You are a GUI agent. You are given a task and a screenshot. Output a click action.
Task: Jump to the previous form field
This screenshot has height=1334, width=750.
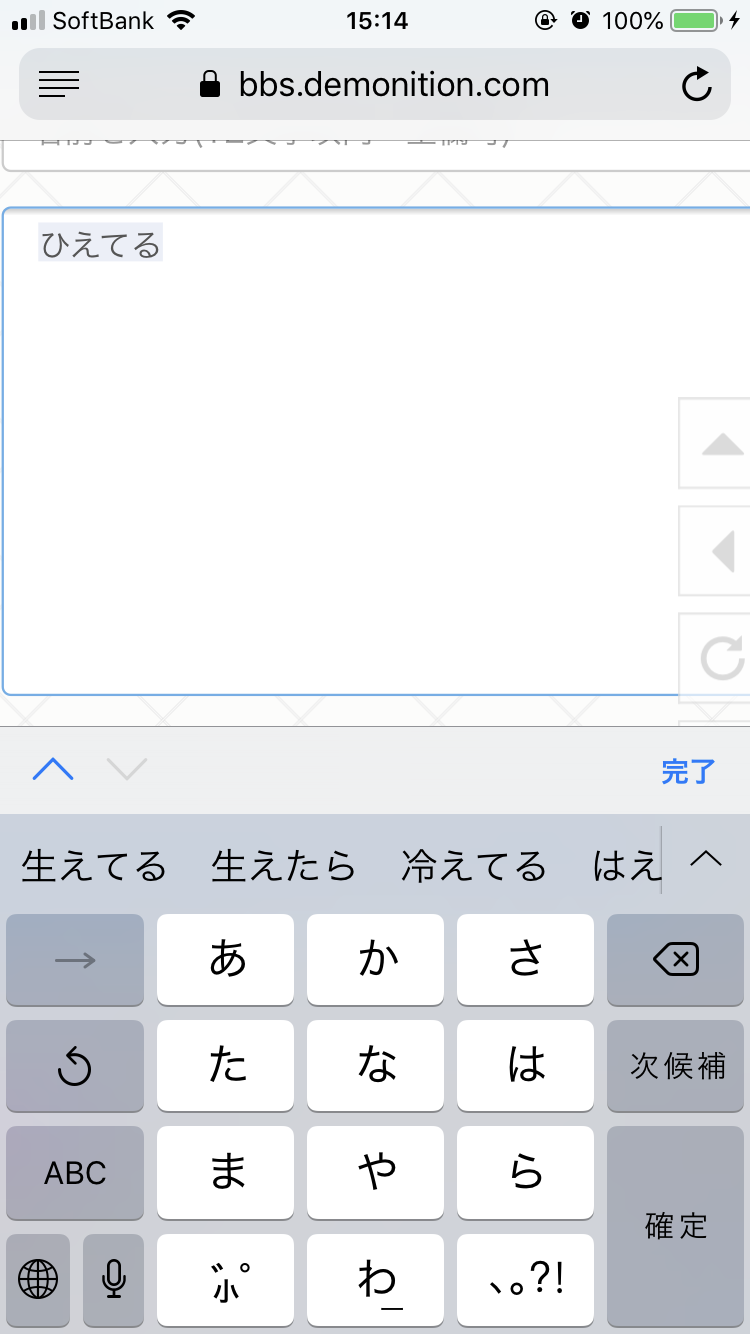tap(53, 769)
